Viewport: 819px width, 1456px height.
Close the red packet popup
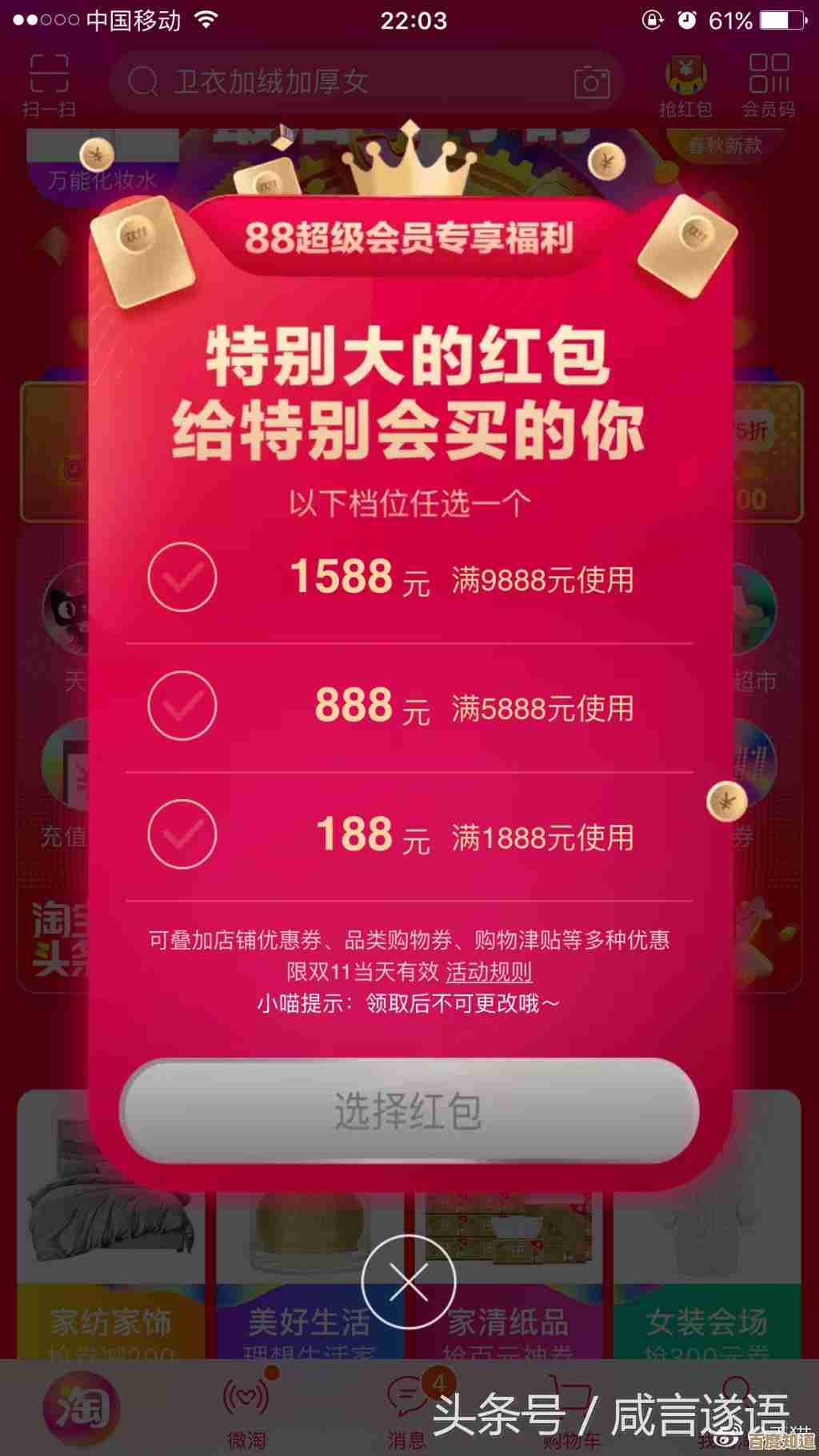(409, 1282)
